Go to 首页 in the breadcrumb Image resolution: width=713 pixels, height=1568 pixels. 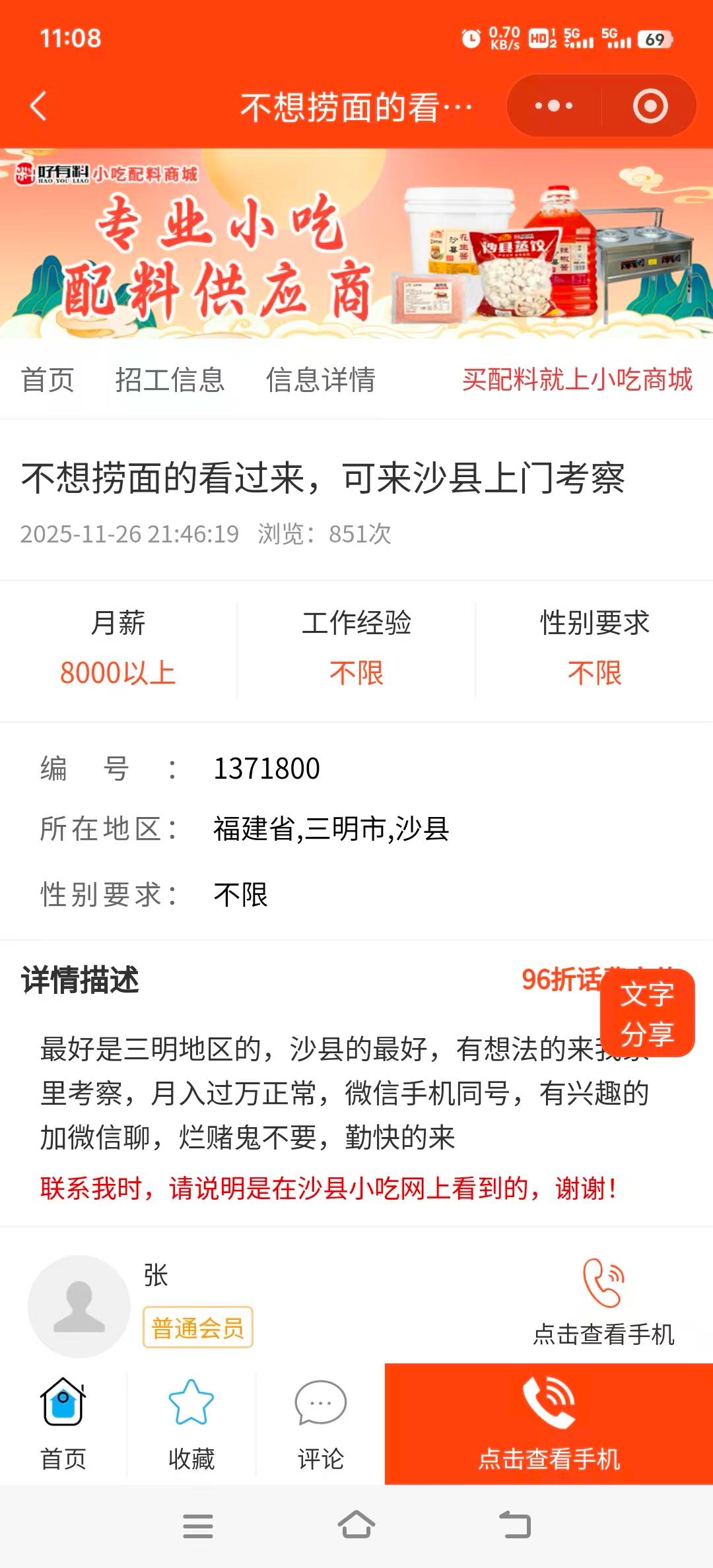coord(48,380)
